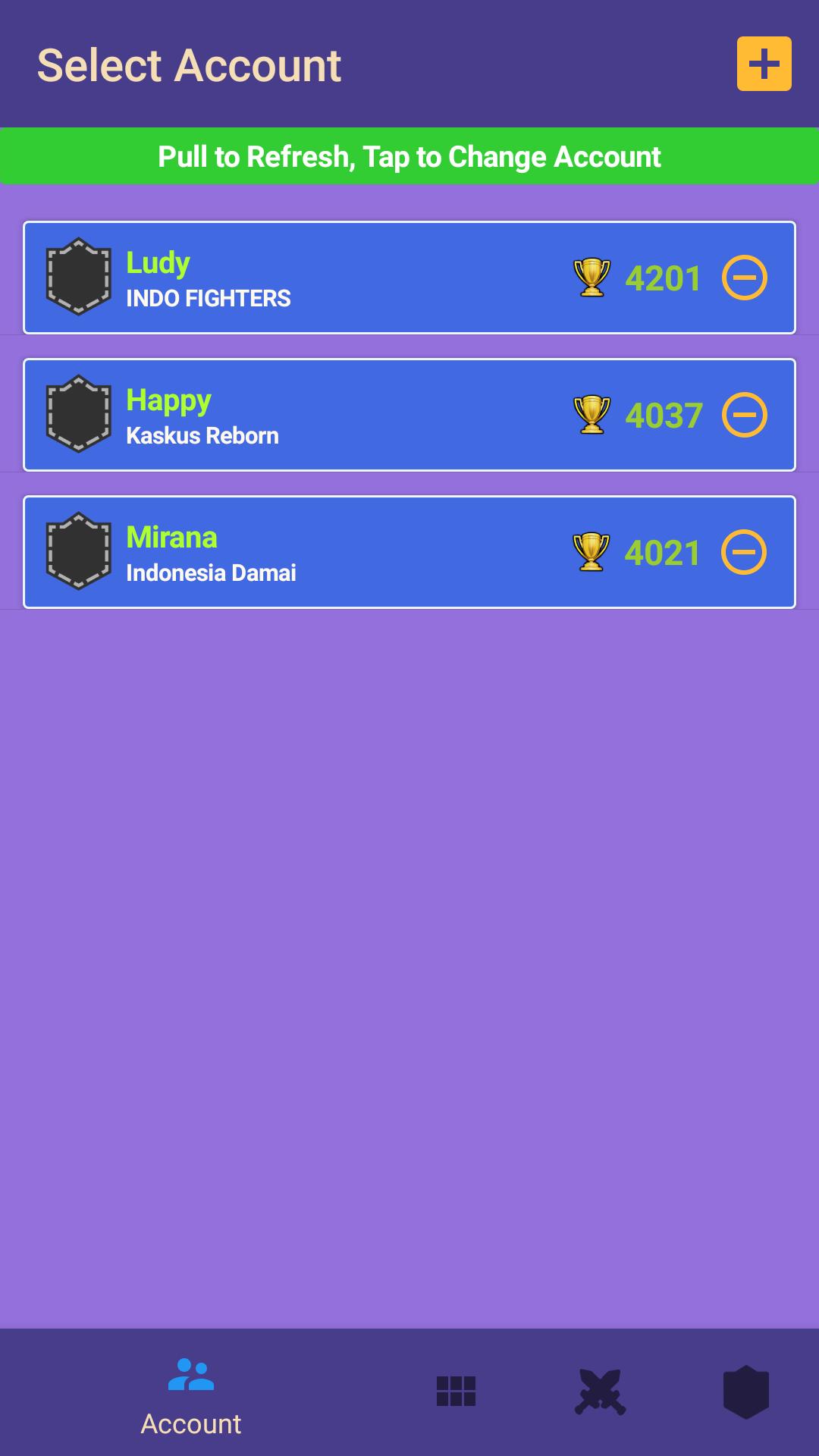Image resolution: width=819 pixels, height=1456 pixels.
Task: Select the grid icon in bottom navigation
Action: (456, 1404)
